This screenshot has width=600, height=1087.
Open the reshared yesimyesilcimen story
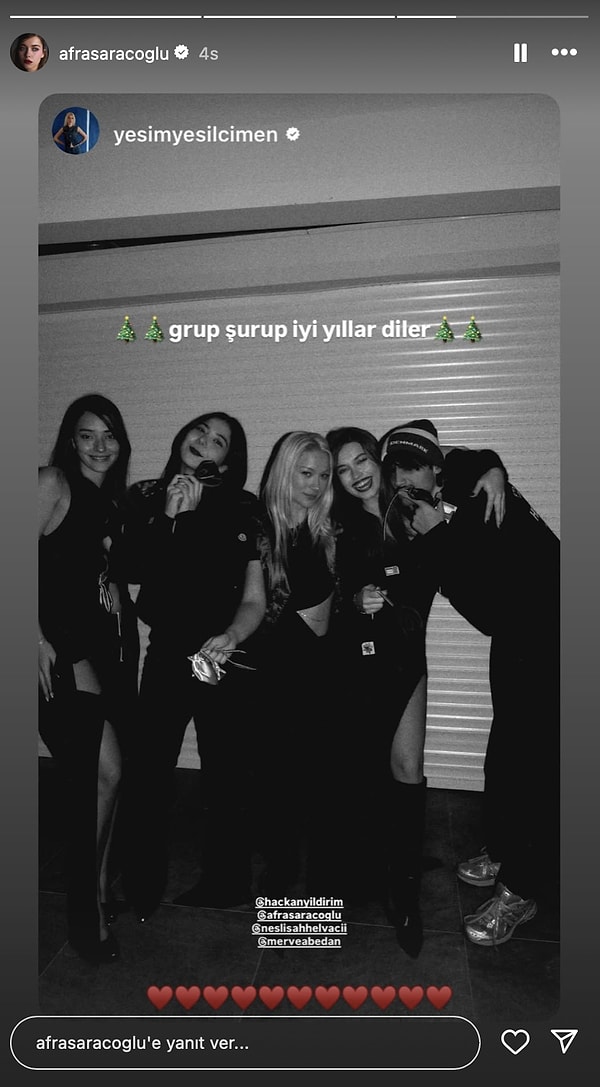[x=195, y=134]
